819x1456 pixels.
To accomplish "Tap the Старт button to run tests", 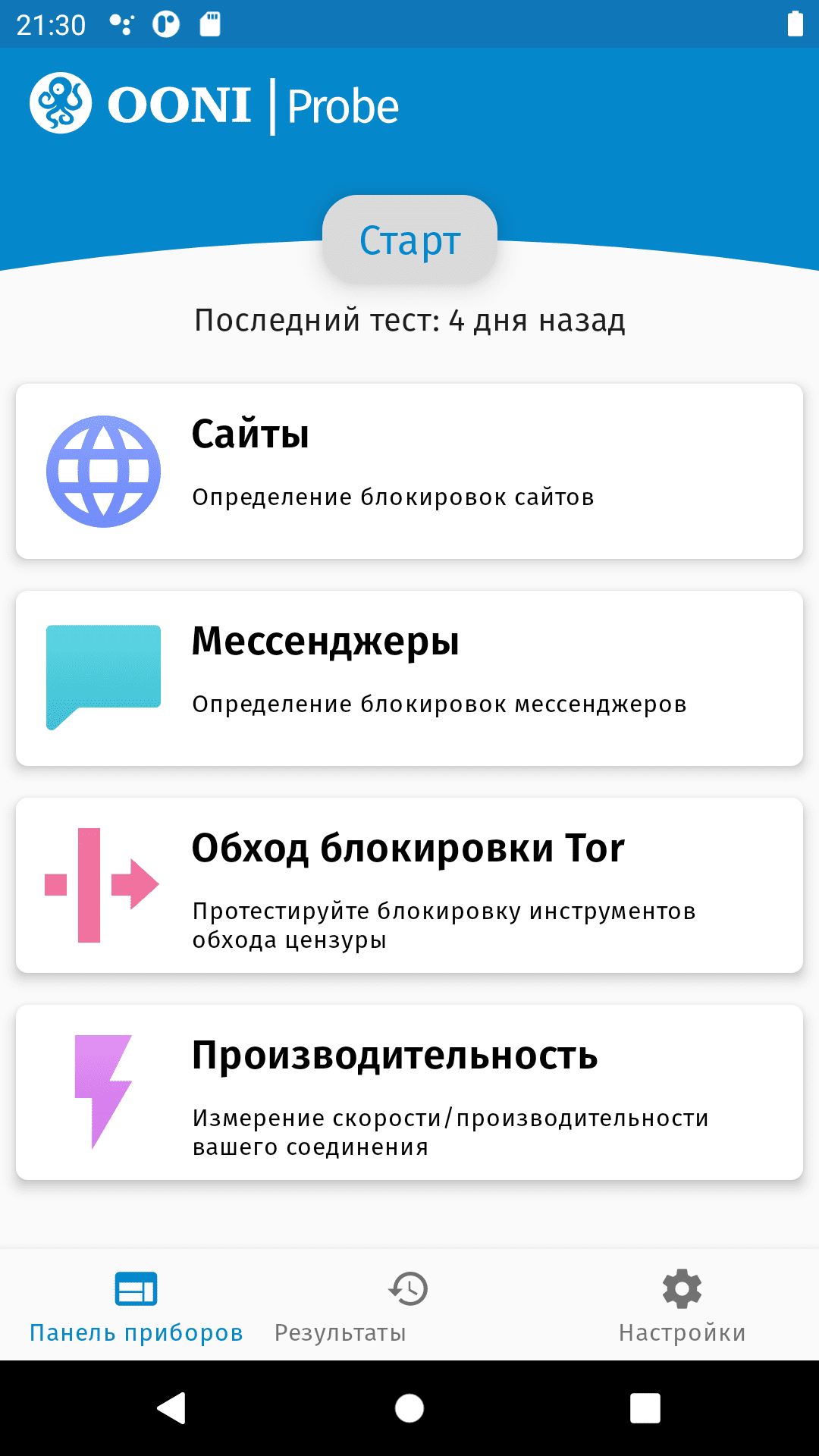I will 409,240.
